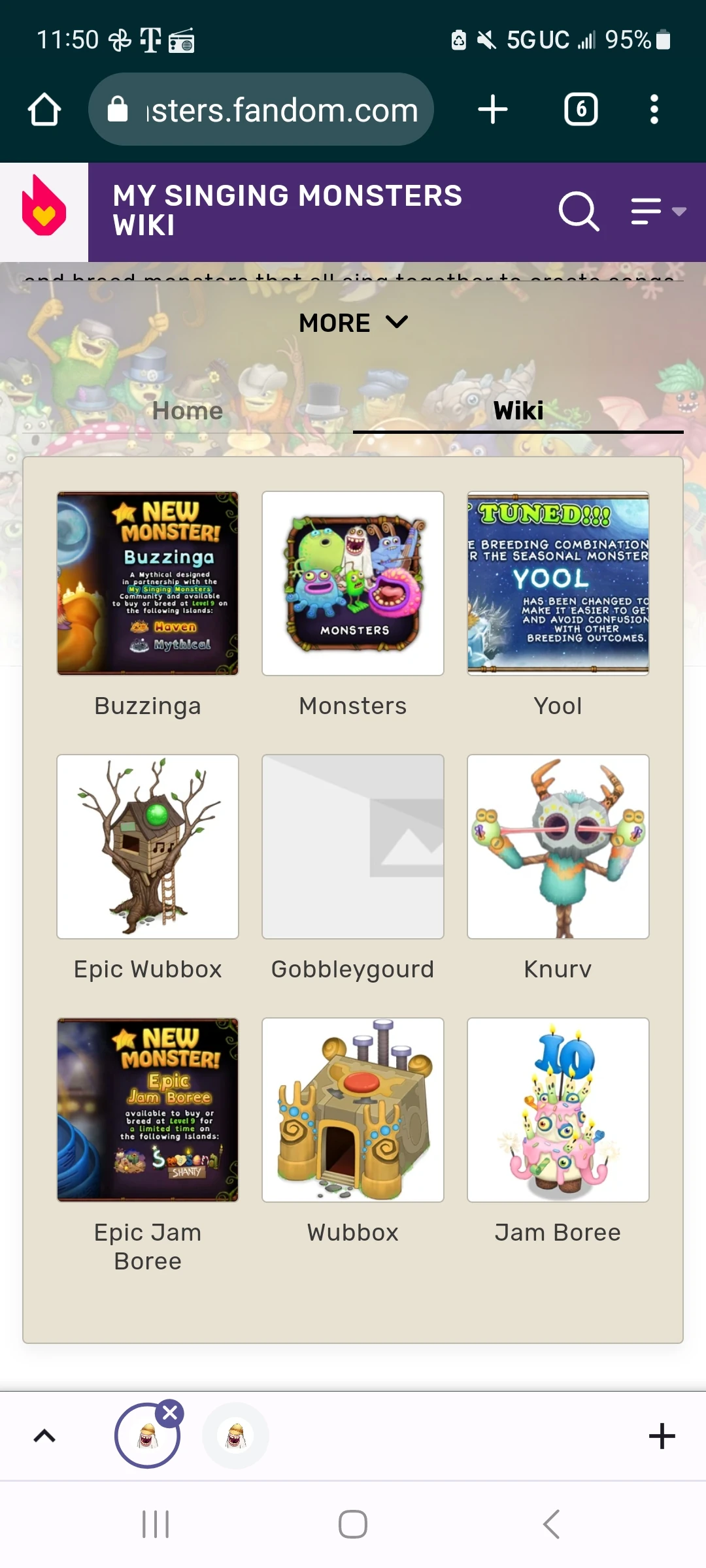
Task: View the Yool article tile
Action: 558,583
